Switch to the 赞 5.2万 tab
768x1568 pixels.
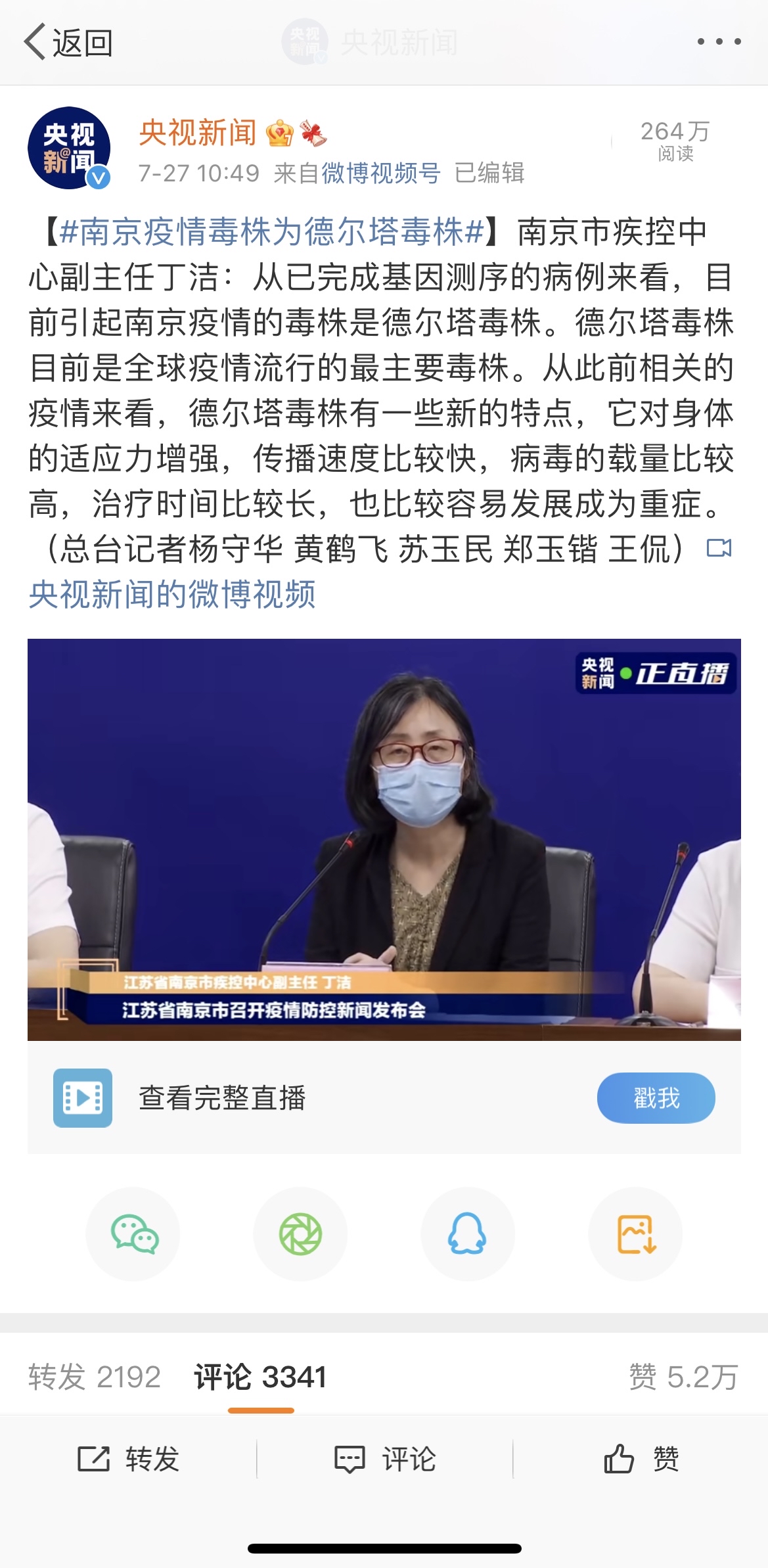point(684,1377)
